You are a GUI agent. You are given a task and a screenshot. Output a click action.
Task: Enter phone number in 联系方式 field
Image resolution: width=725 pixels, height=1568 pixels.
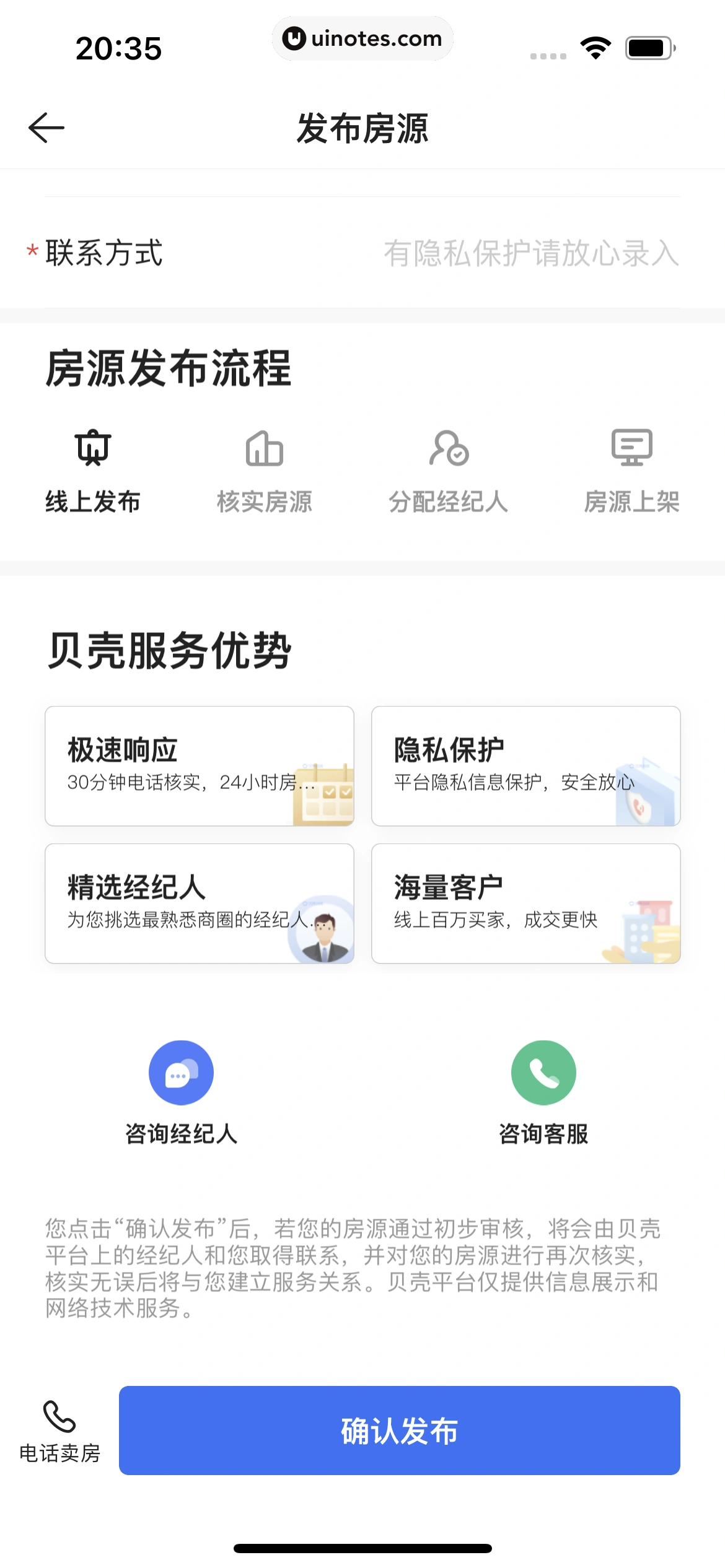tap(530, 253)
